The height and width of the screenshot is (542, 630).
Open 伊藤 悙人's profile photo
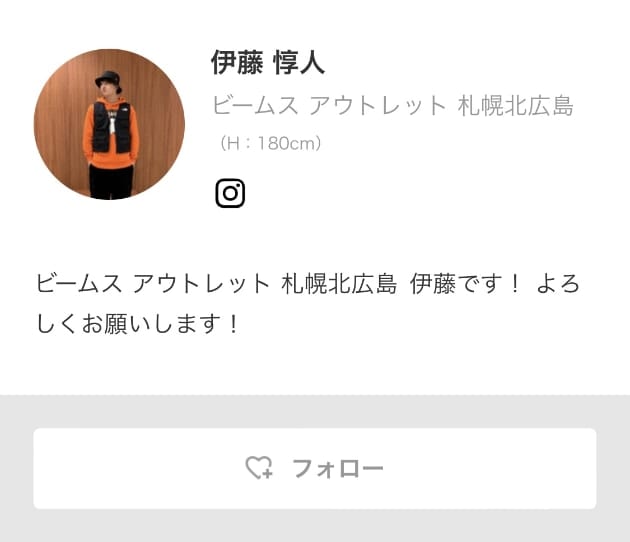coord(109,124)
